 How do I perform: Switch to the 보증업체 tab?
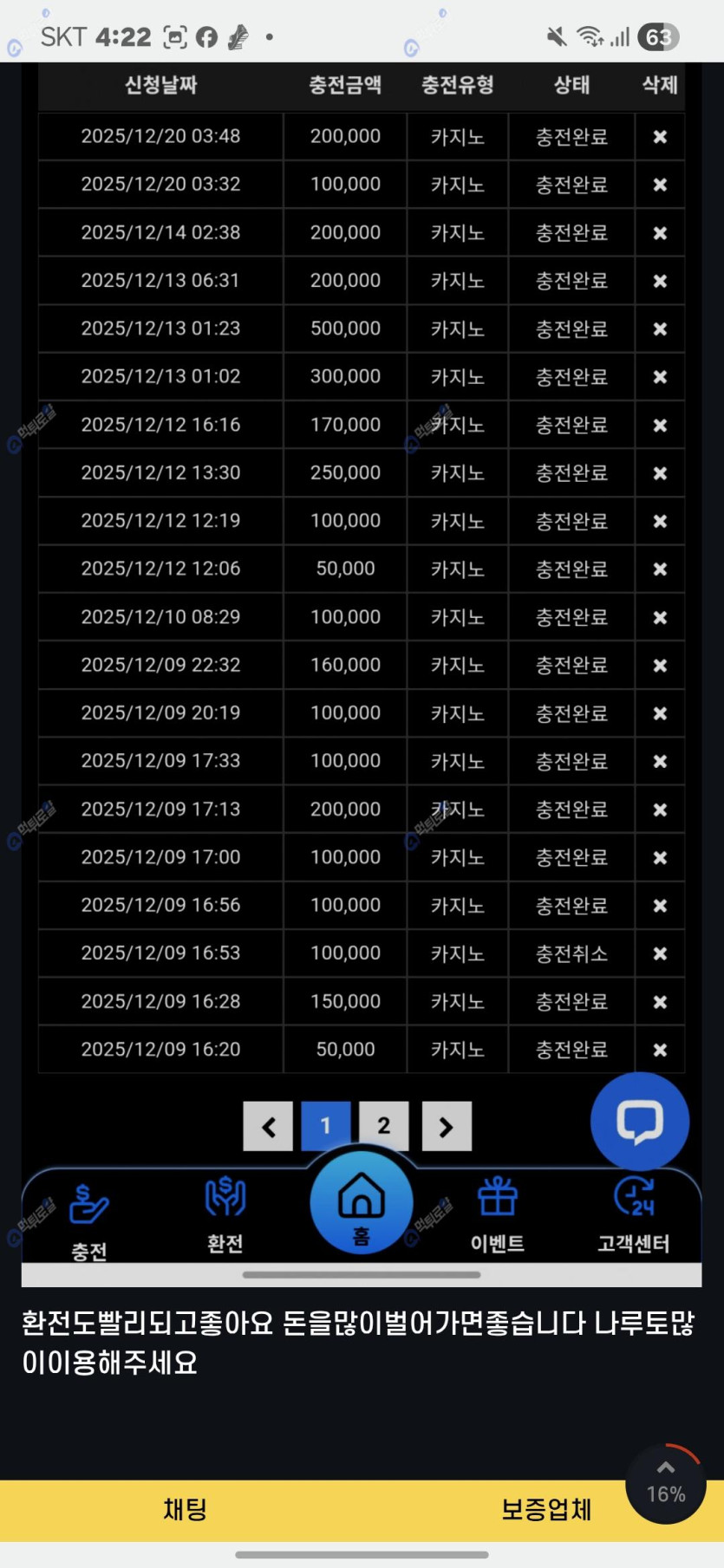pyautogui.click(x=545, y=1509)
